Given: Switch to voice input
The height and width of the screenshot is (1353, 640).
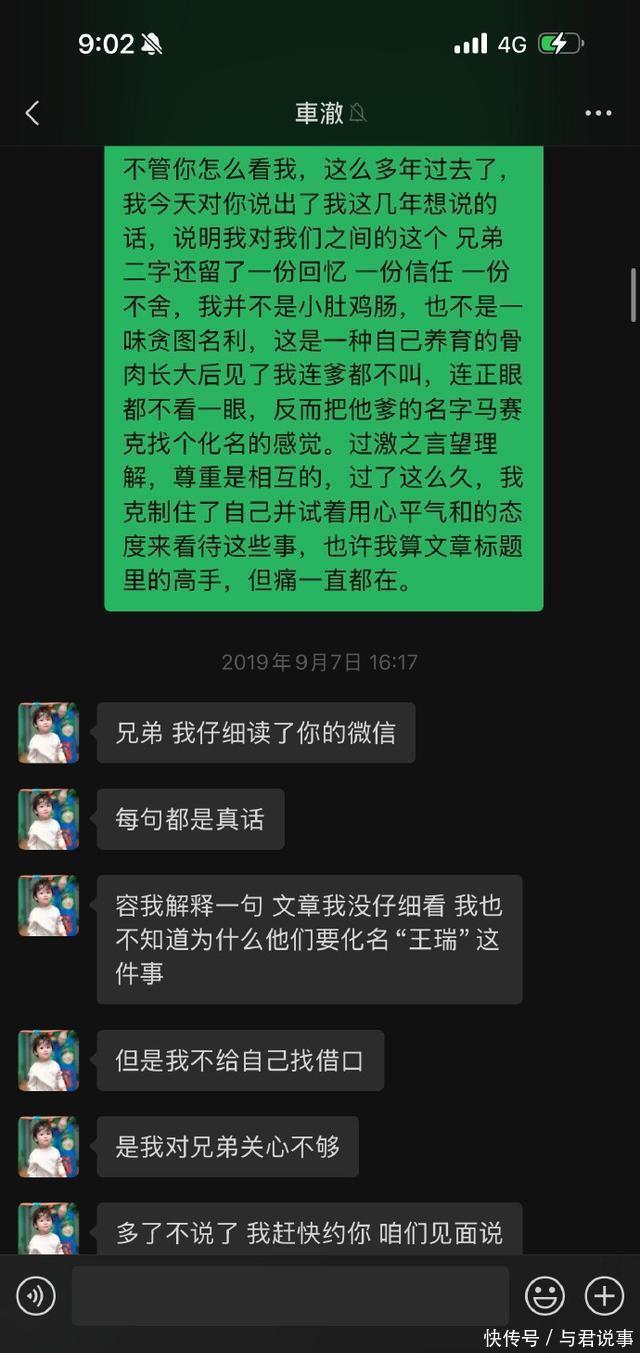Looking at the screenshot, I should pos(36,1297).
